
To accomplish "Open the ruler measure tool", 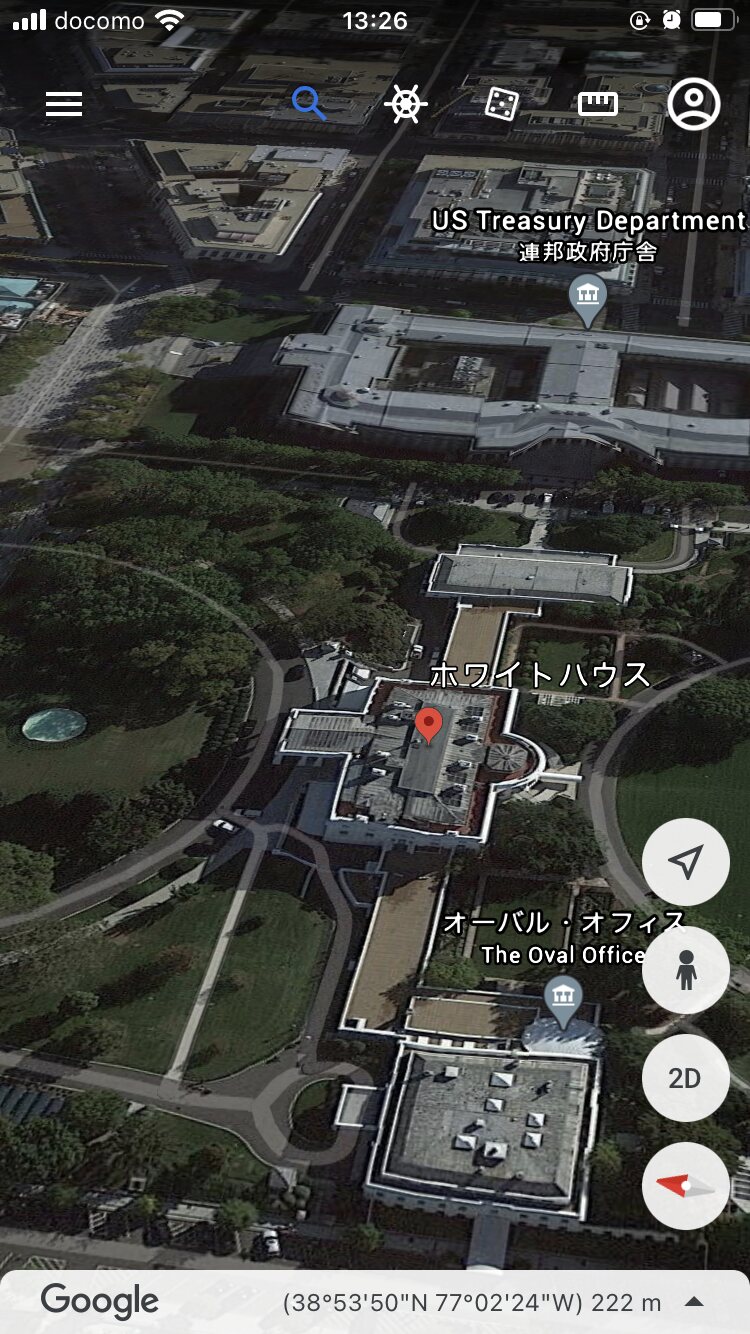I will pos(598,104).
